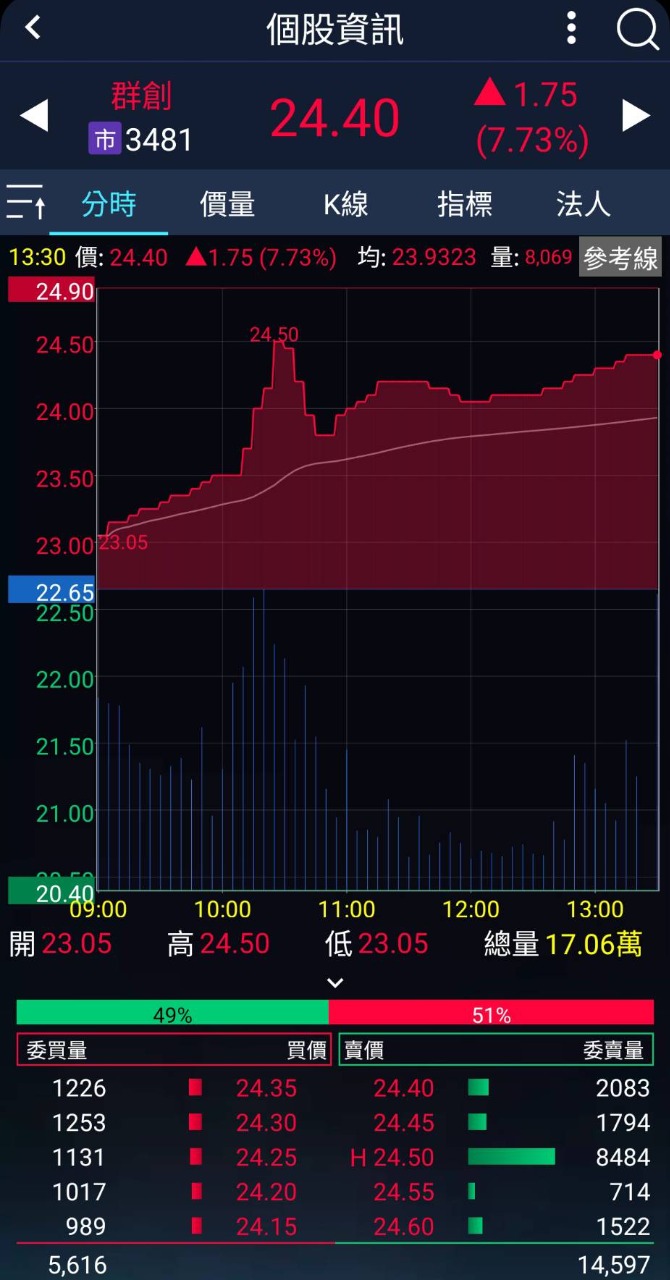Open stock search magnifier
This screenshot has height=1280, width=670.
pyautogui.click(x=637, y=28)
